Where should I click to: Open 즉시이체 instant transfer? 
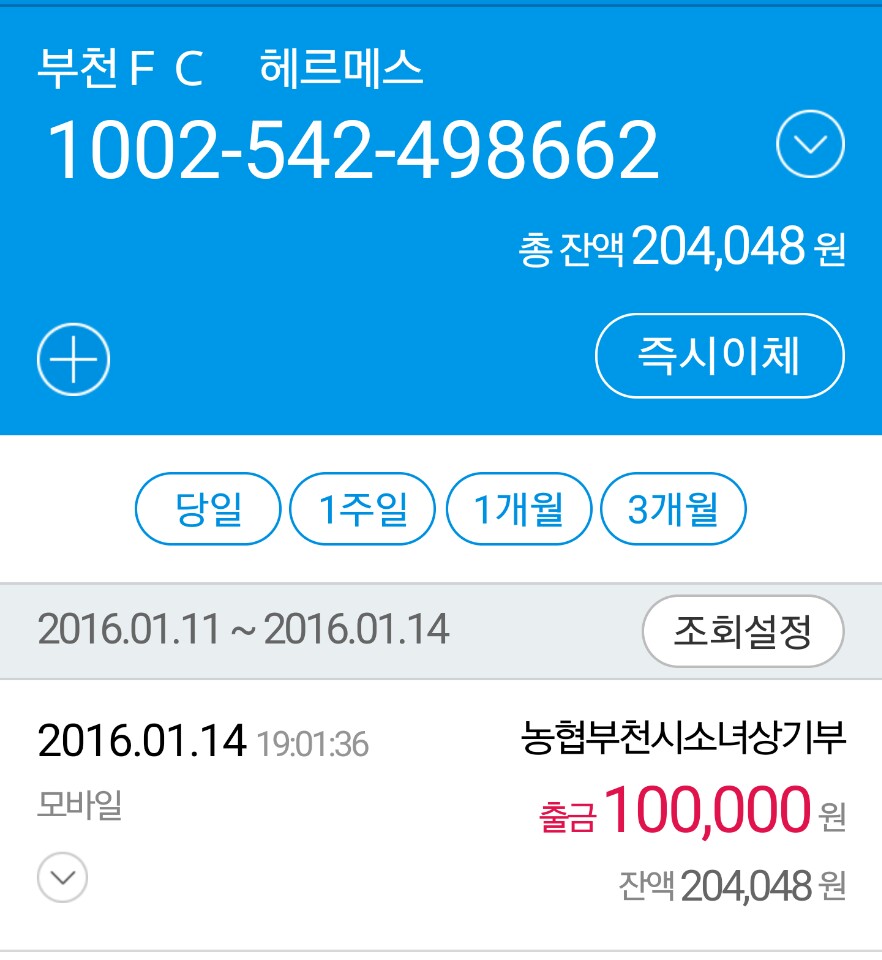[719, 356]
